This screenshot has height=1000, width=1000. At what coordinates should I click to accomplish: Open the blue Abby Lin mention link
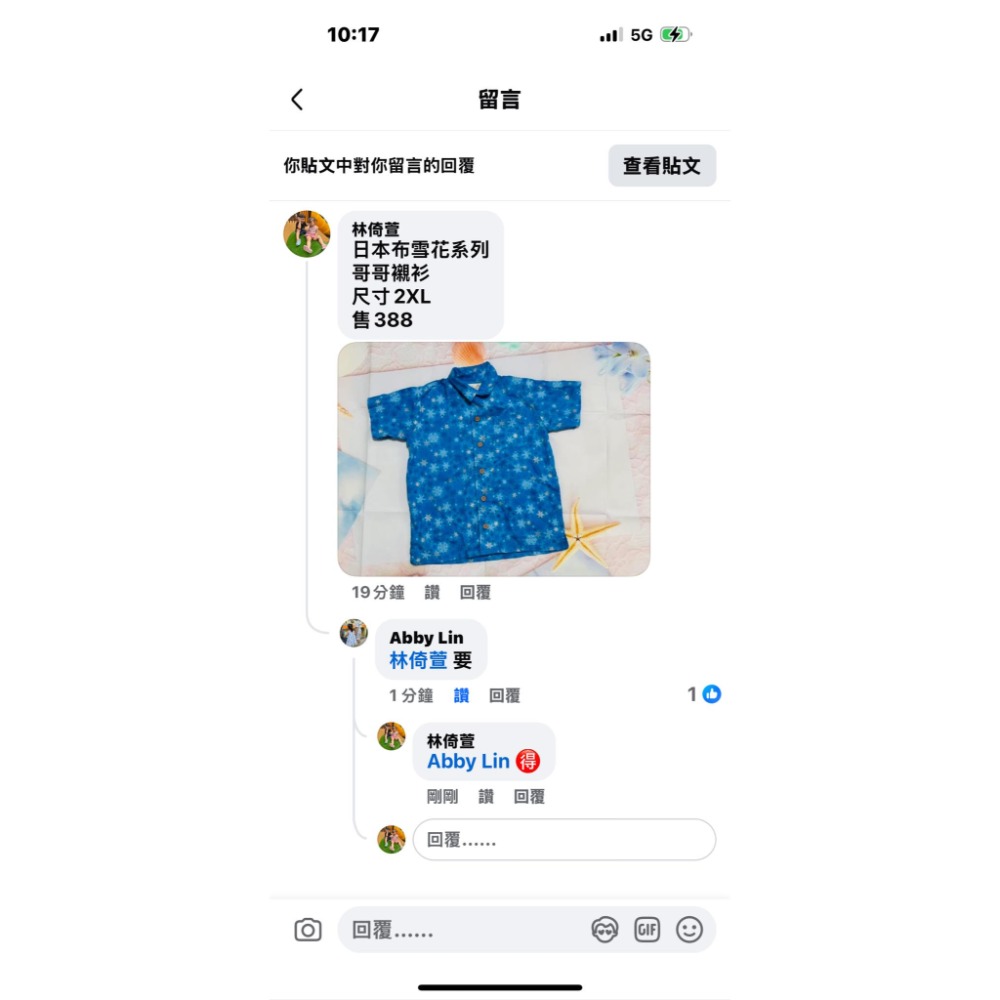(468, 761)
